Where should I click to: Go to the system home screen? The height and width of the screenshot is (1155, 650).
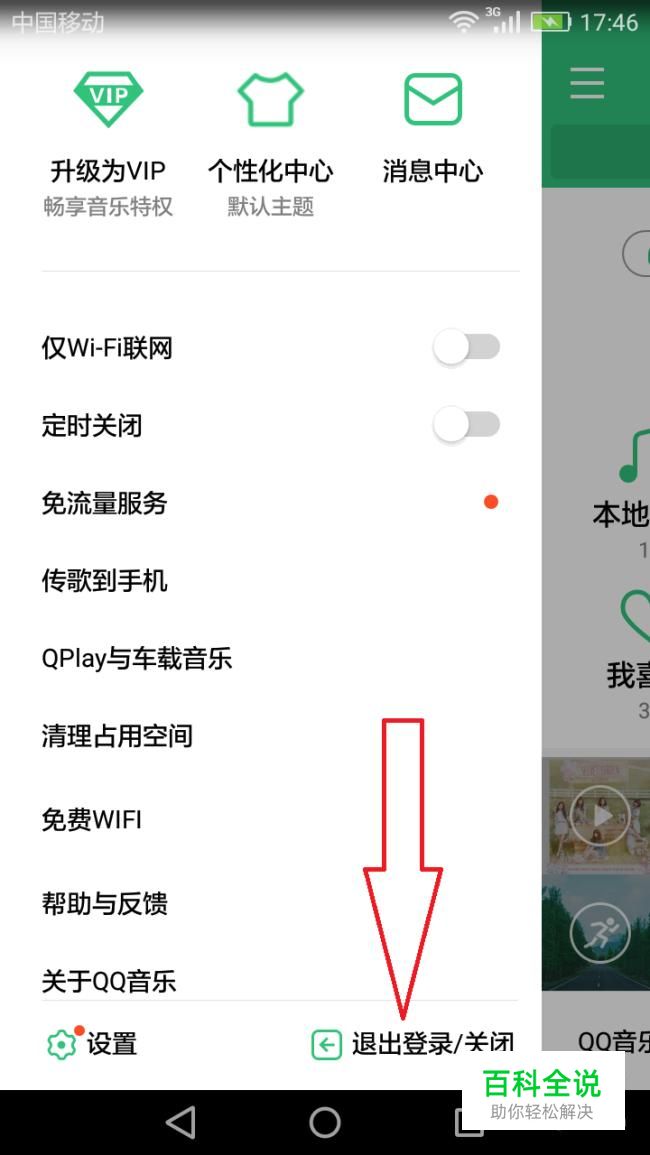(325, 1122)
